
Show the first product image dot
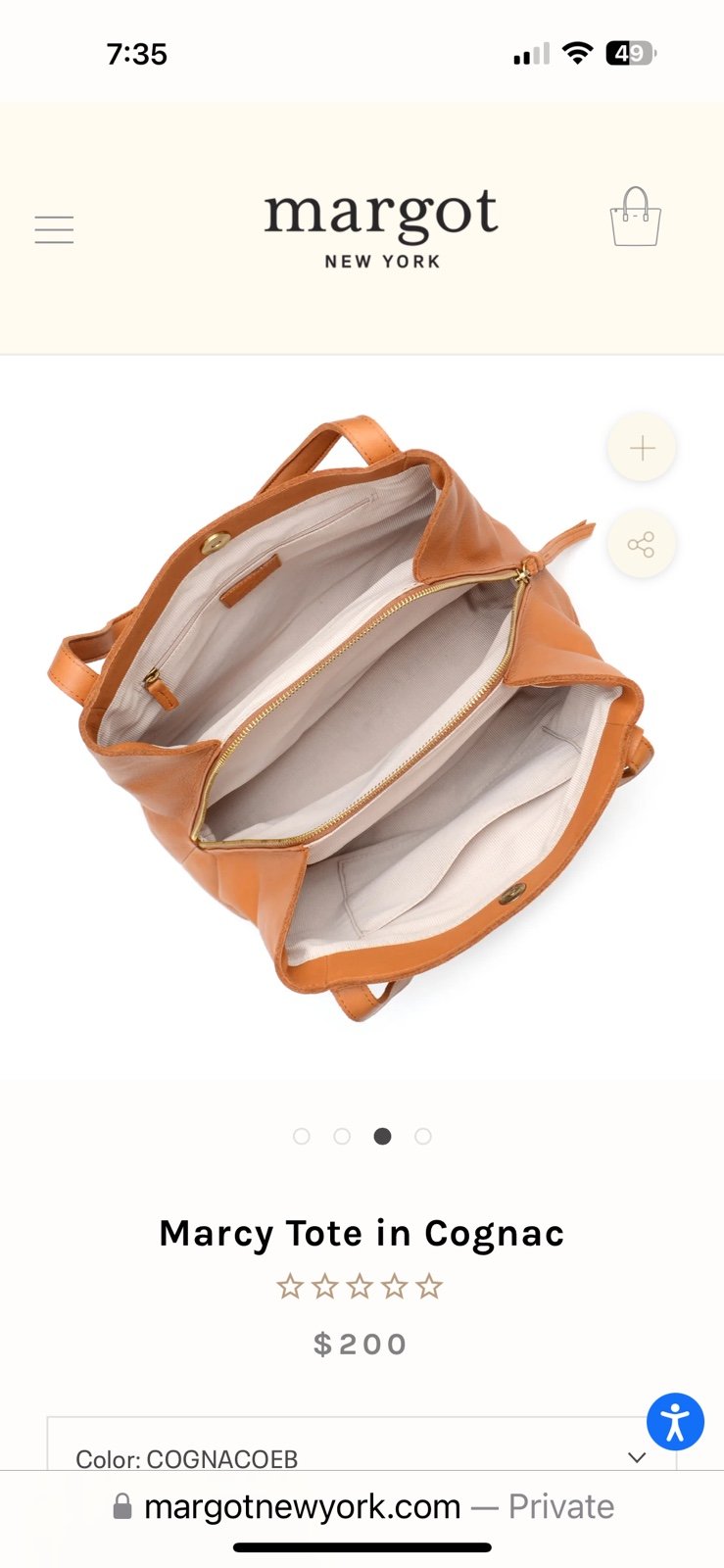click(x=302, y=1136)
